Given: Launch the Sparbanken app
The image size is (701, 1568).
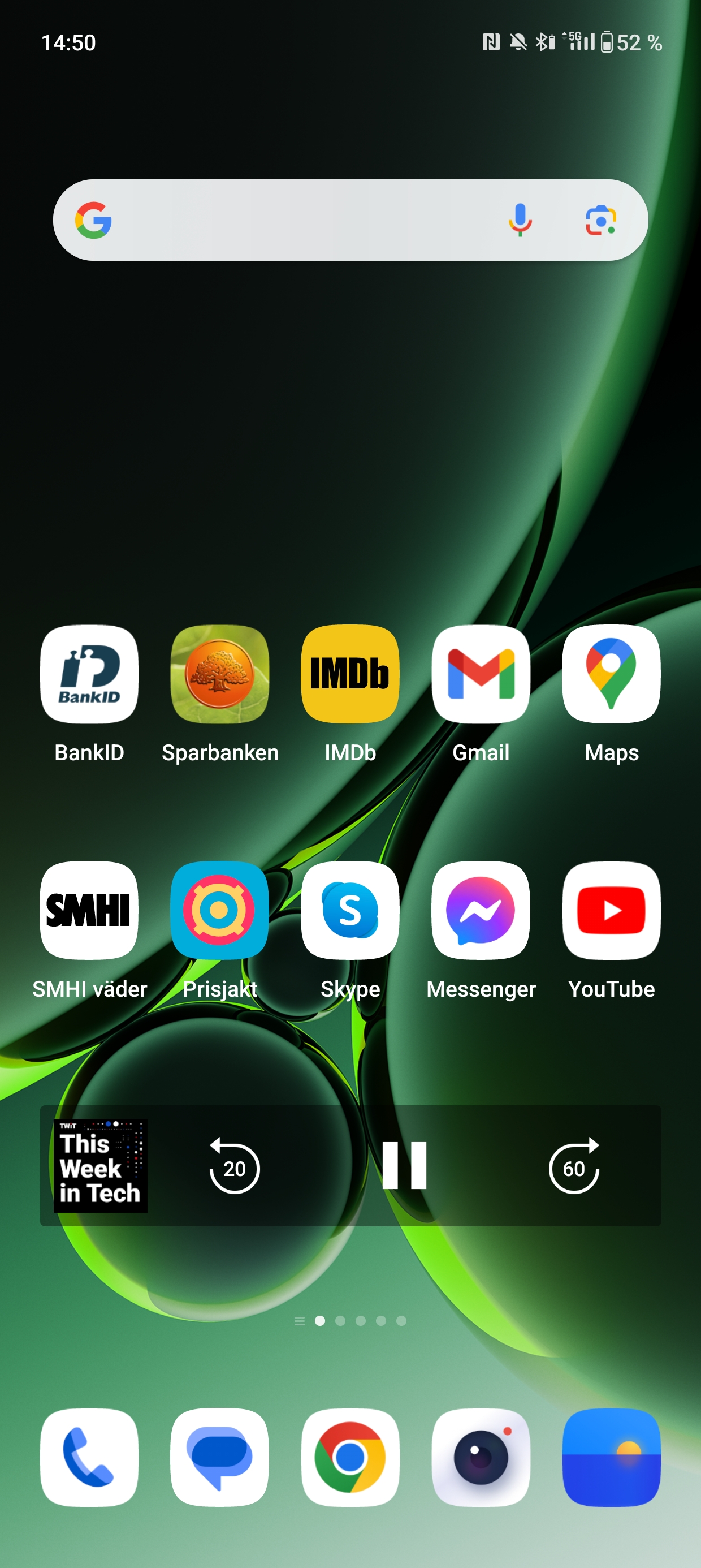Looking at the screenshot, I should point(220,674).
